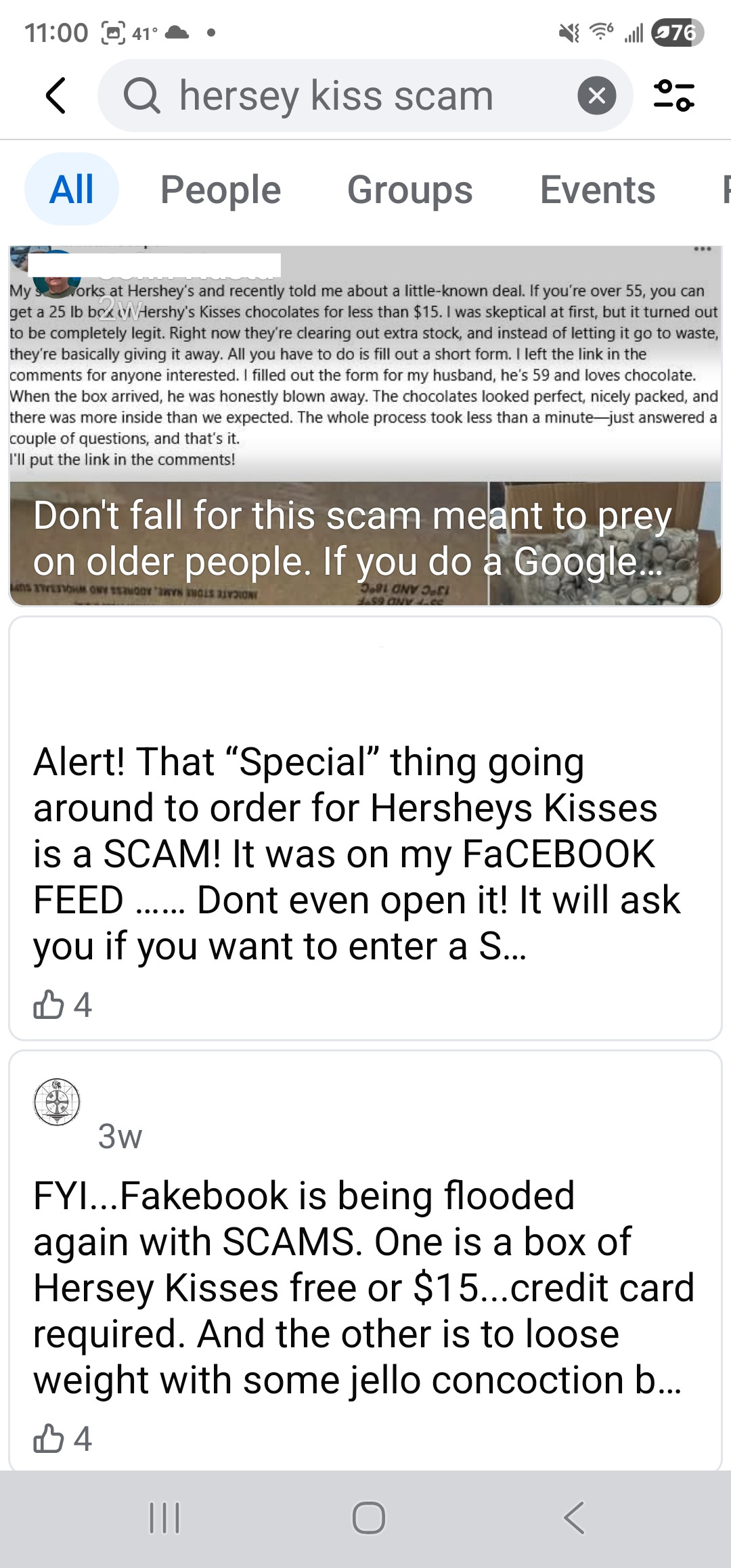Switch to the People tab
Viewport: 731px width, 1568px height.
click(x=221, y=189)
